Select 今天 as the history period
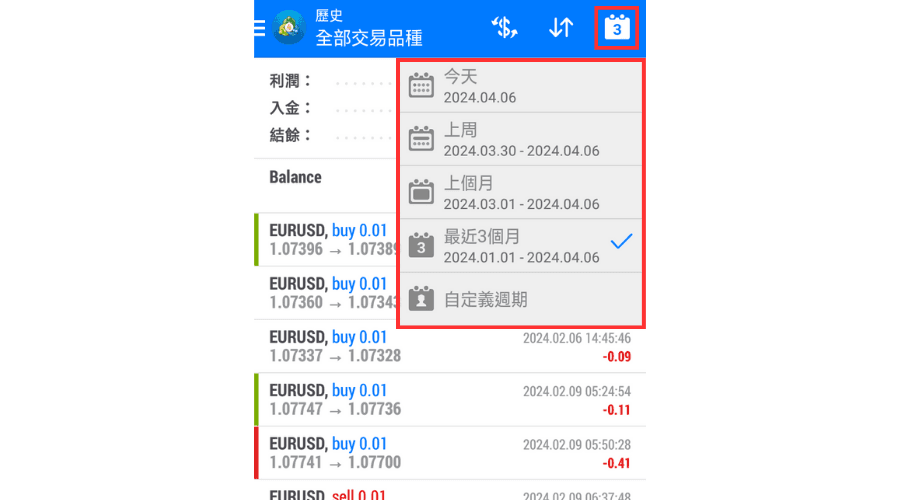The width and height of the screenshot is (900, 500). [520, 86]
